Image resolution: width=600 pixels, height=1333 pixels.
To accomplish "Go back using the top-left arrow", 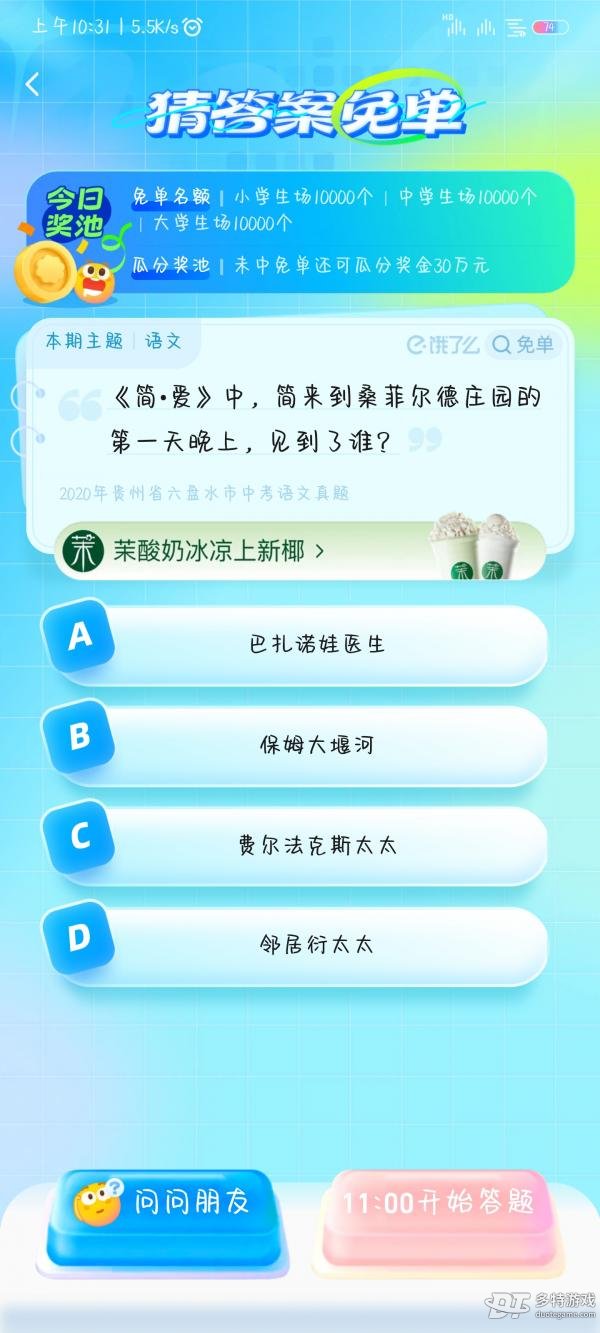I will pyautogui.click(x=33, y=85).
